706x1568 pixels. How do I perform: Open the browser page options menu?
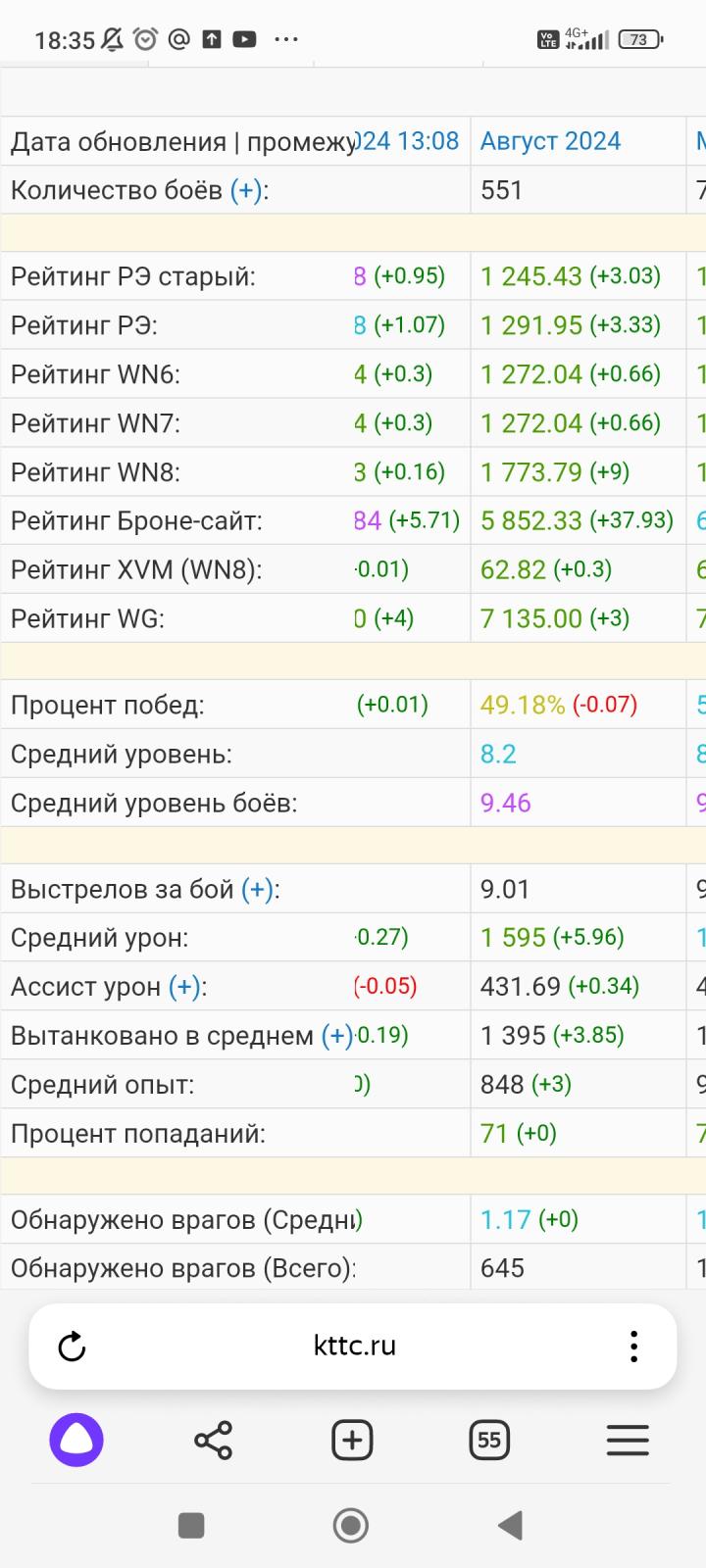[x=634, y=1347]
